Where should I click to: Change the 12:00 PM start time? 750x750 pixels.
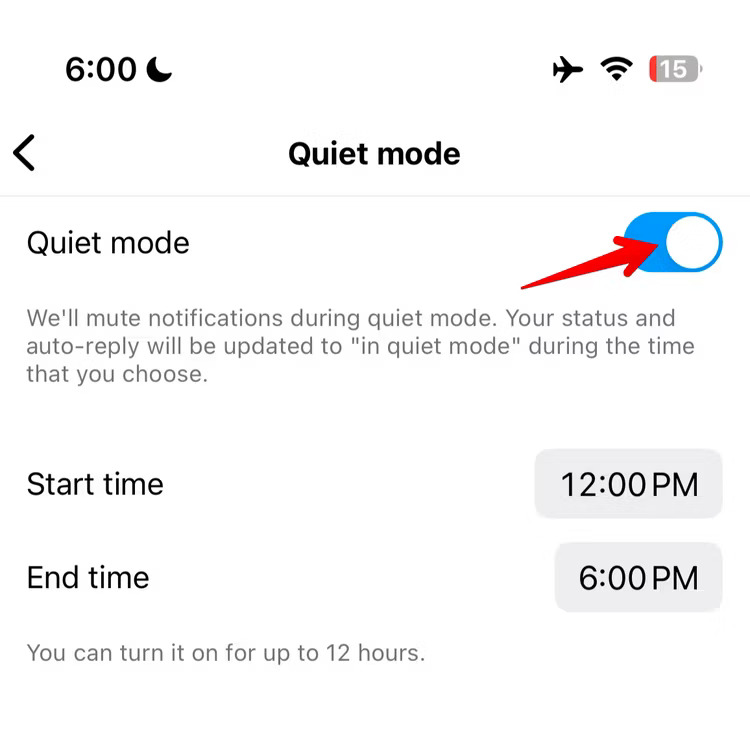click(x=628, y=485)
